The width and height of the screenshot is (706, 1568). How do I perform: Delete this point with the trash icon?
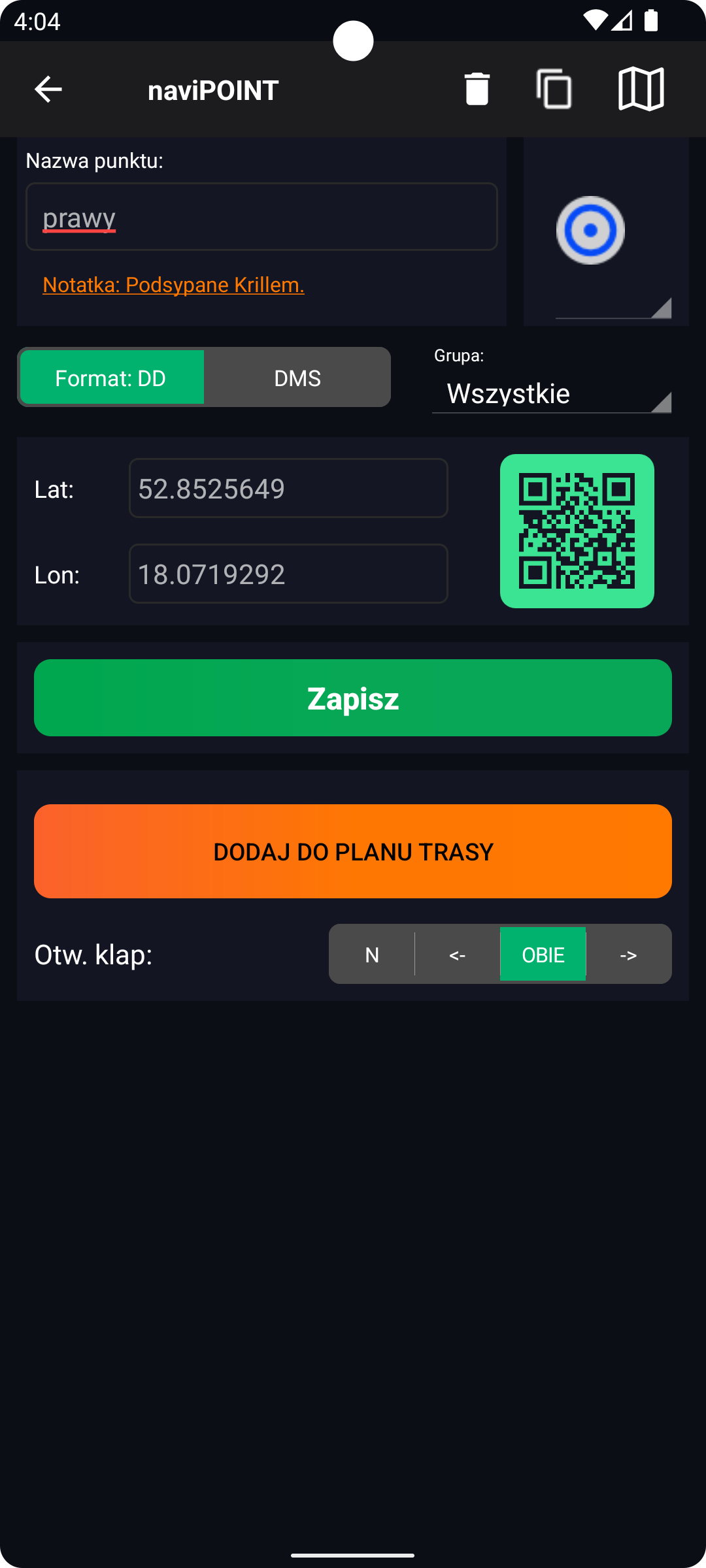click(477, 90)
